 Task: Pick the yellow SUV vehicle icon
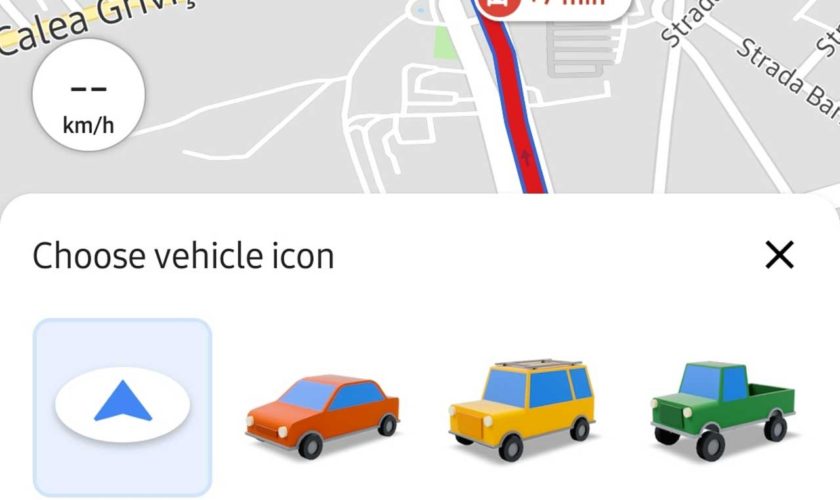point(522,407)
